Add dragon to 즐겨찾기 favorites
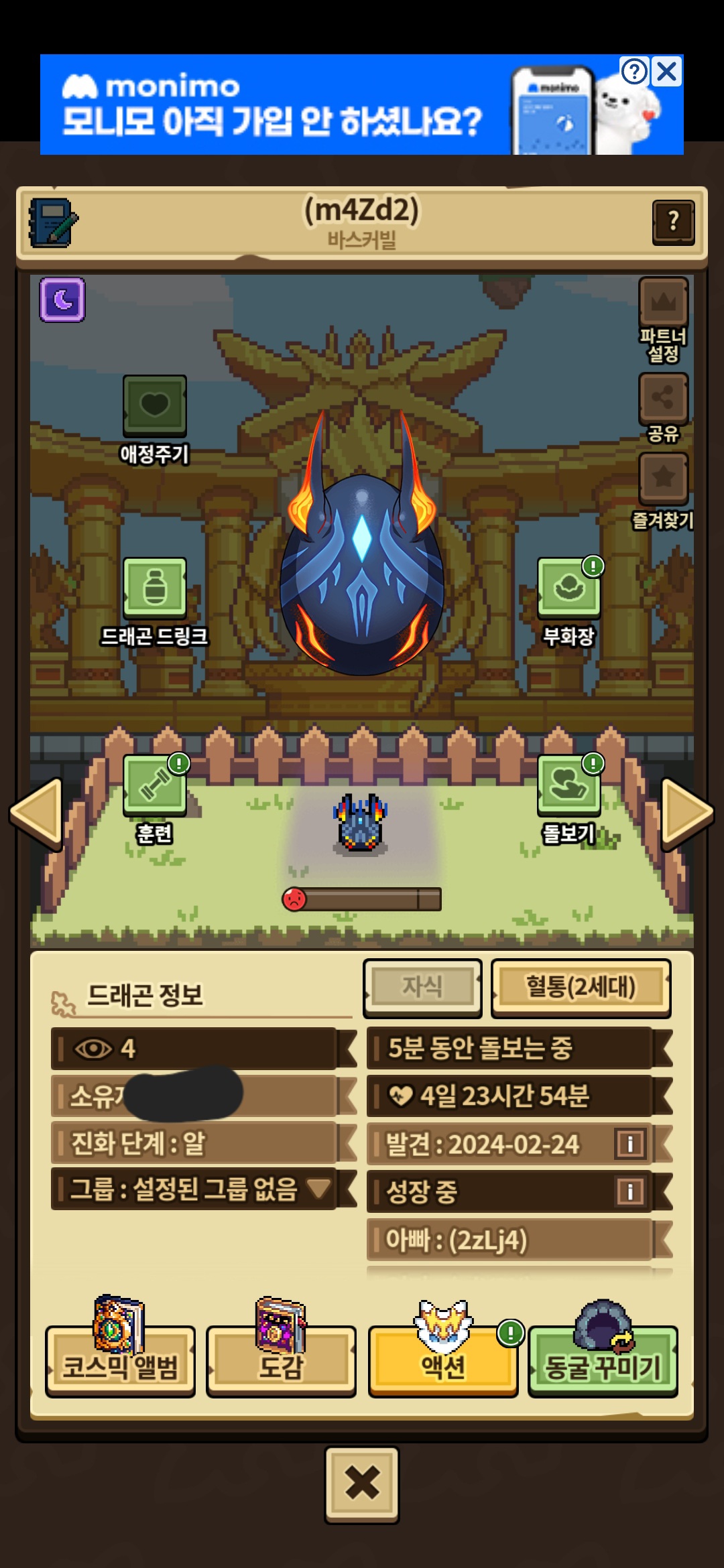This screenshot has width=724, height=1568. pos(663,491)
